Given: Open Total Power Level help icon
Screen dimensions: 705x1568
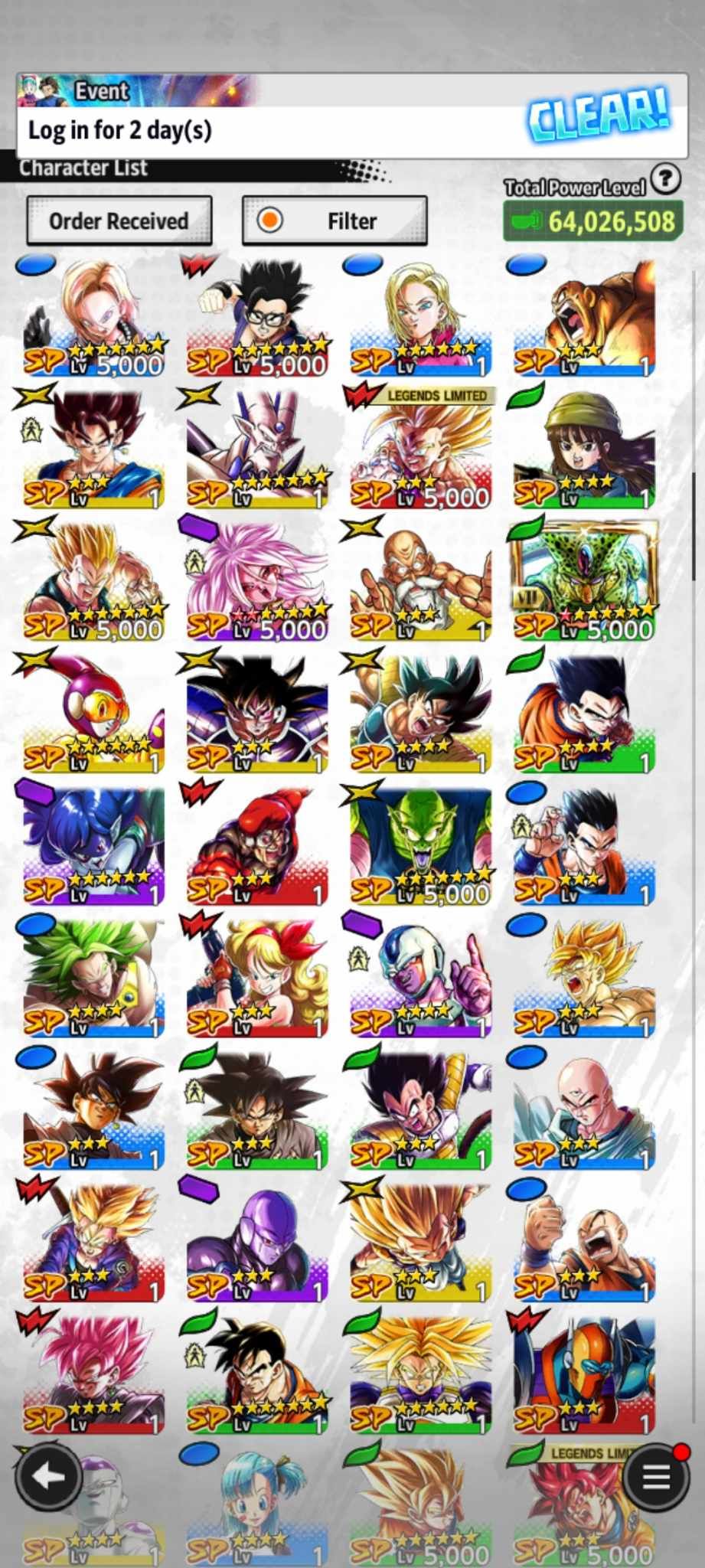Looking at the screenshot, I should pos(666,179).
